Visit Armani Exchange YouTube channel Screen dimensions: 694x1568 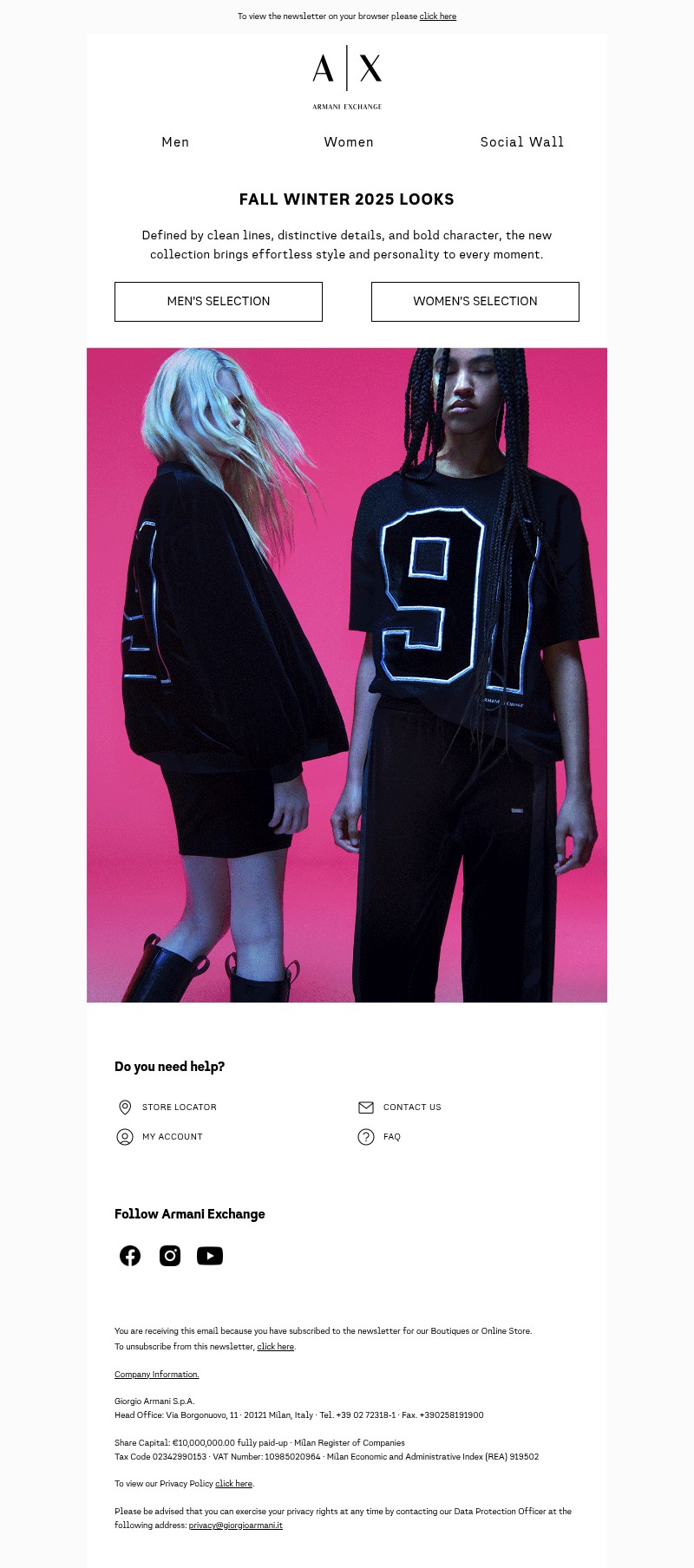(210, 1256)
